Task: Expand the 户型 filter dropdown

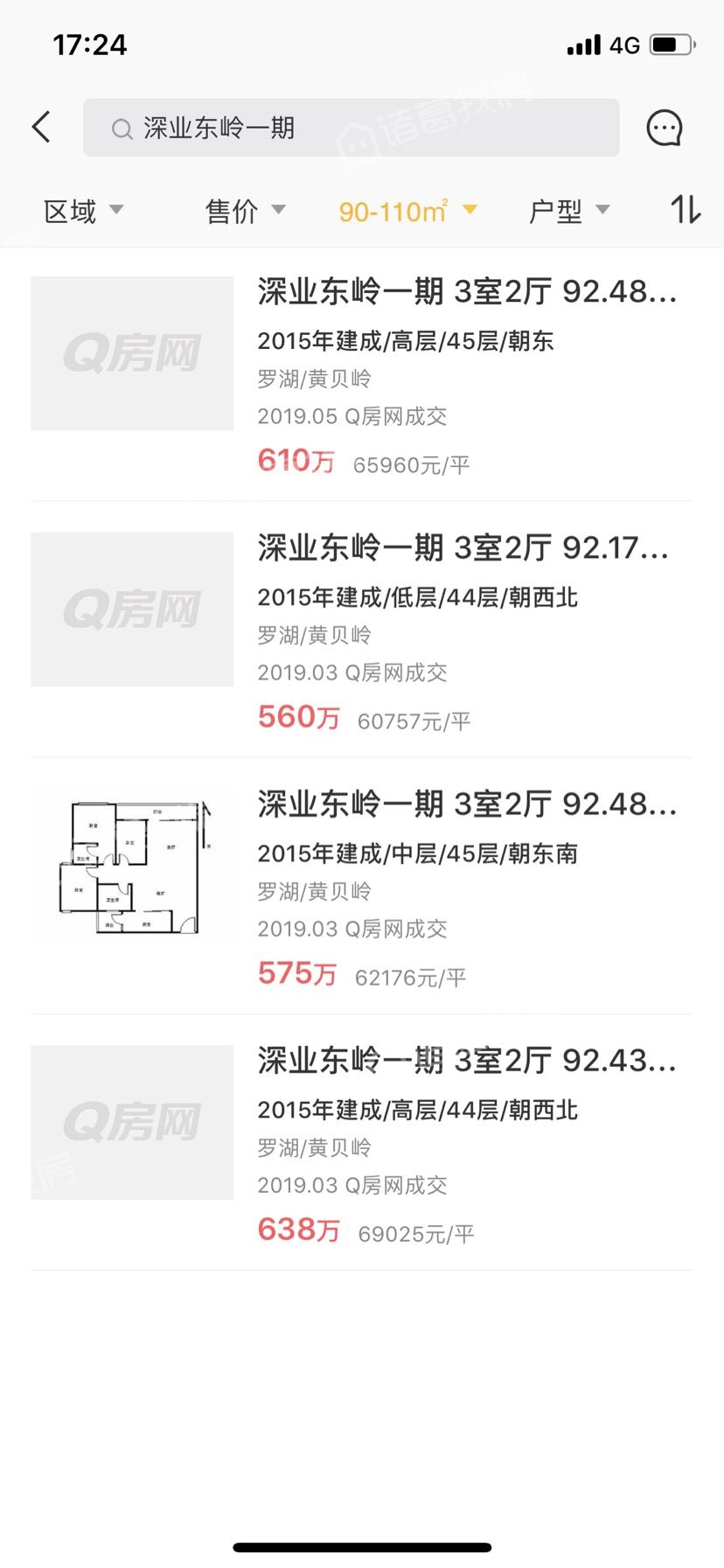Action: [x=569, y=211]
